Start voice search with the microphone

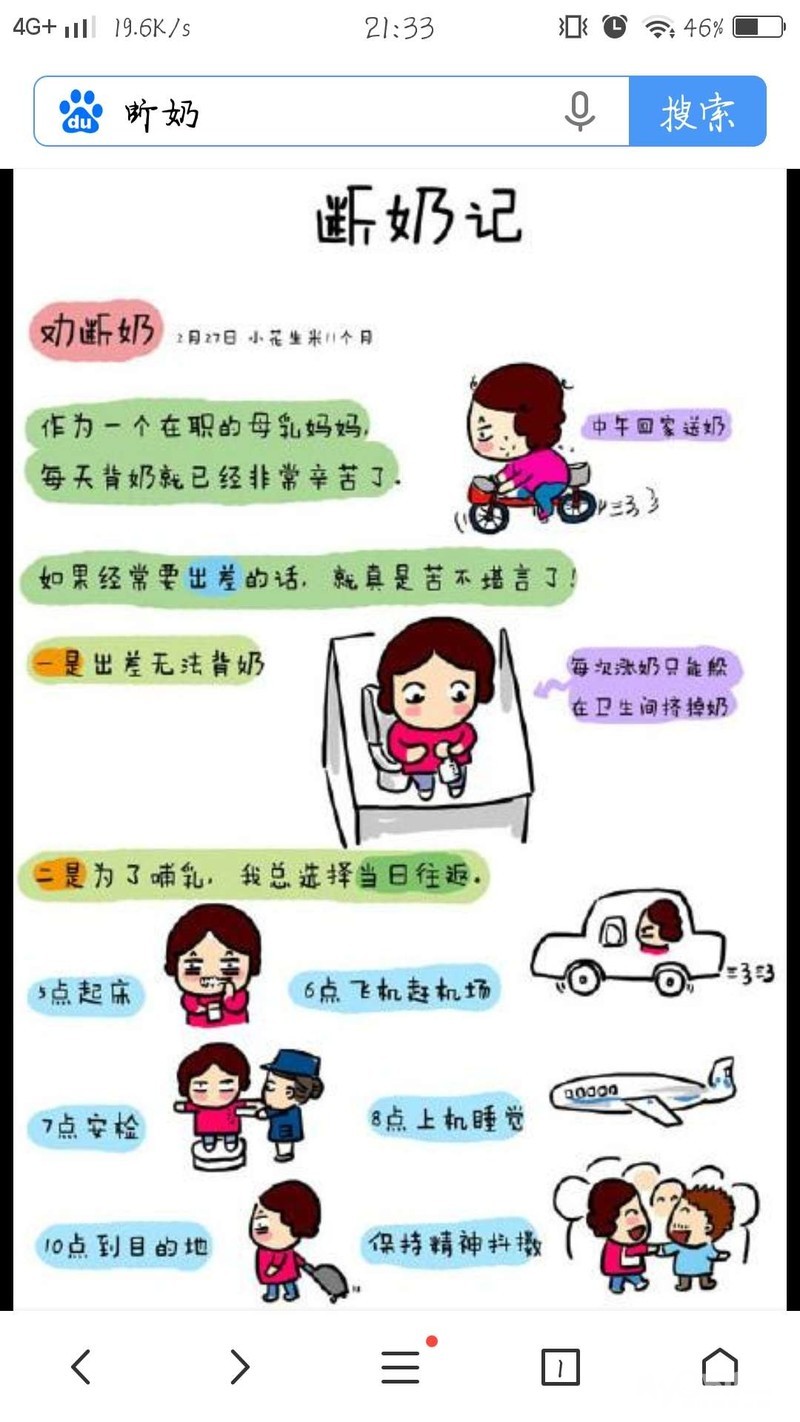[579, 111]
